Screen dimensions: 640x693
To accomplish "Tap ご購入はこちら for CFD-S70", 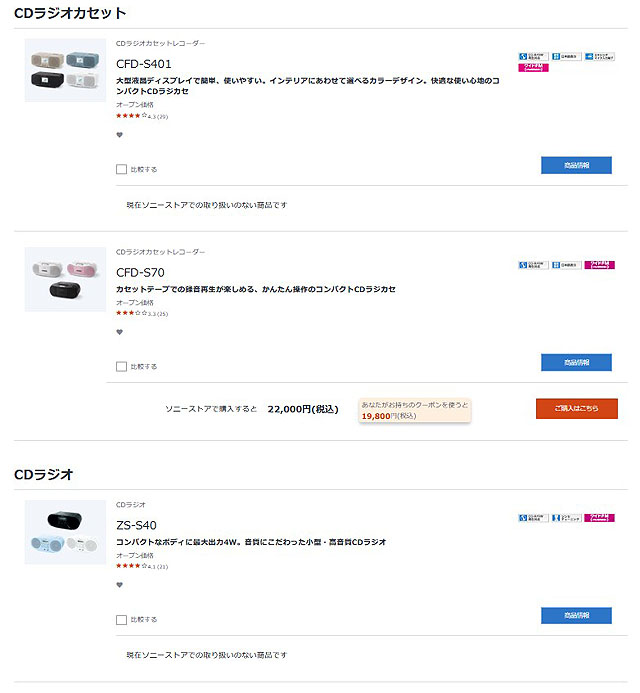I will (576, 408).
